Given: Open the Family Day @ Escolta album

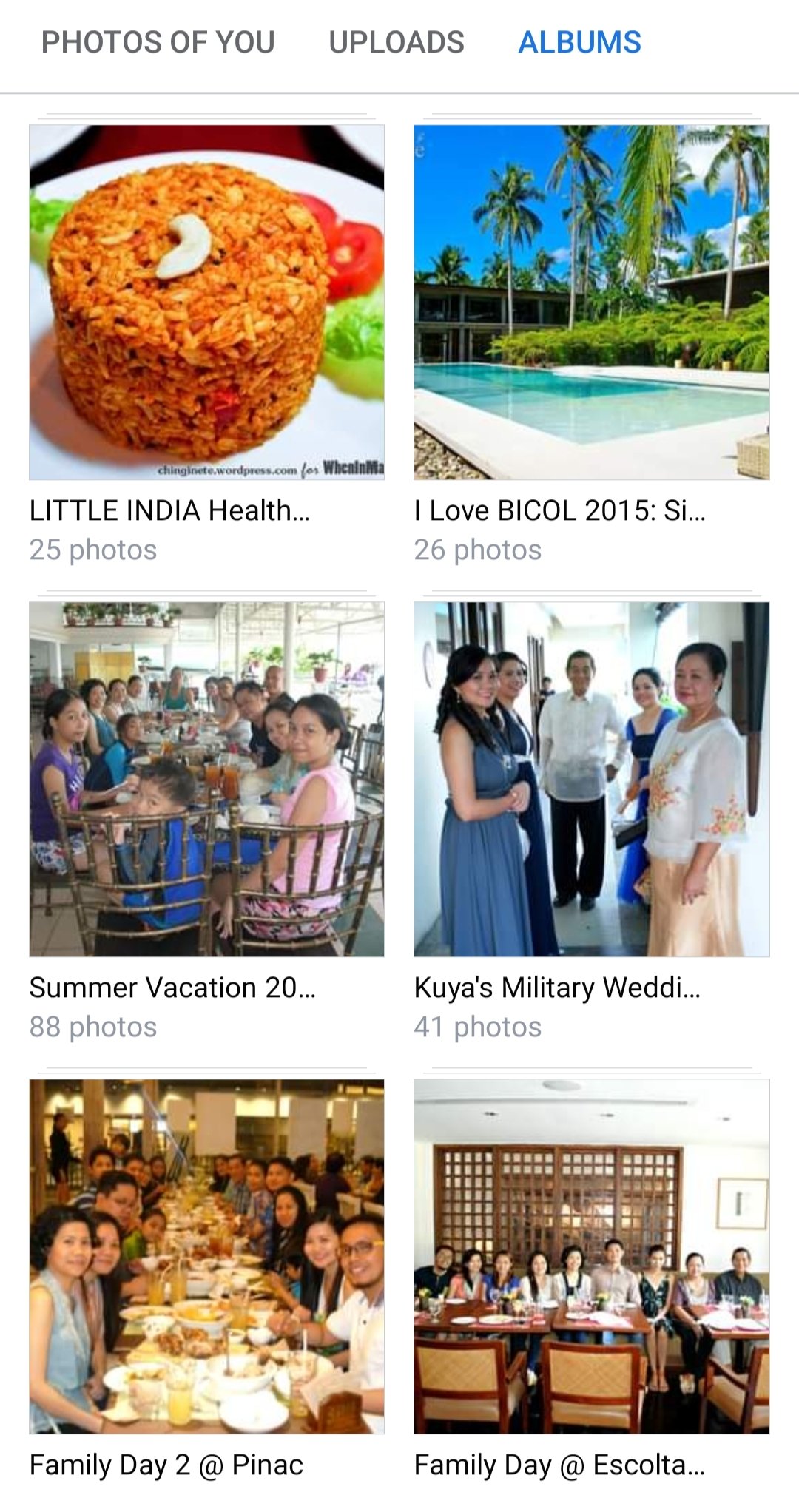Looking at the screenshot, I should click(x=591, y=1256).
